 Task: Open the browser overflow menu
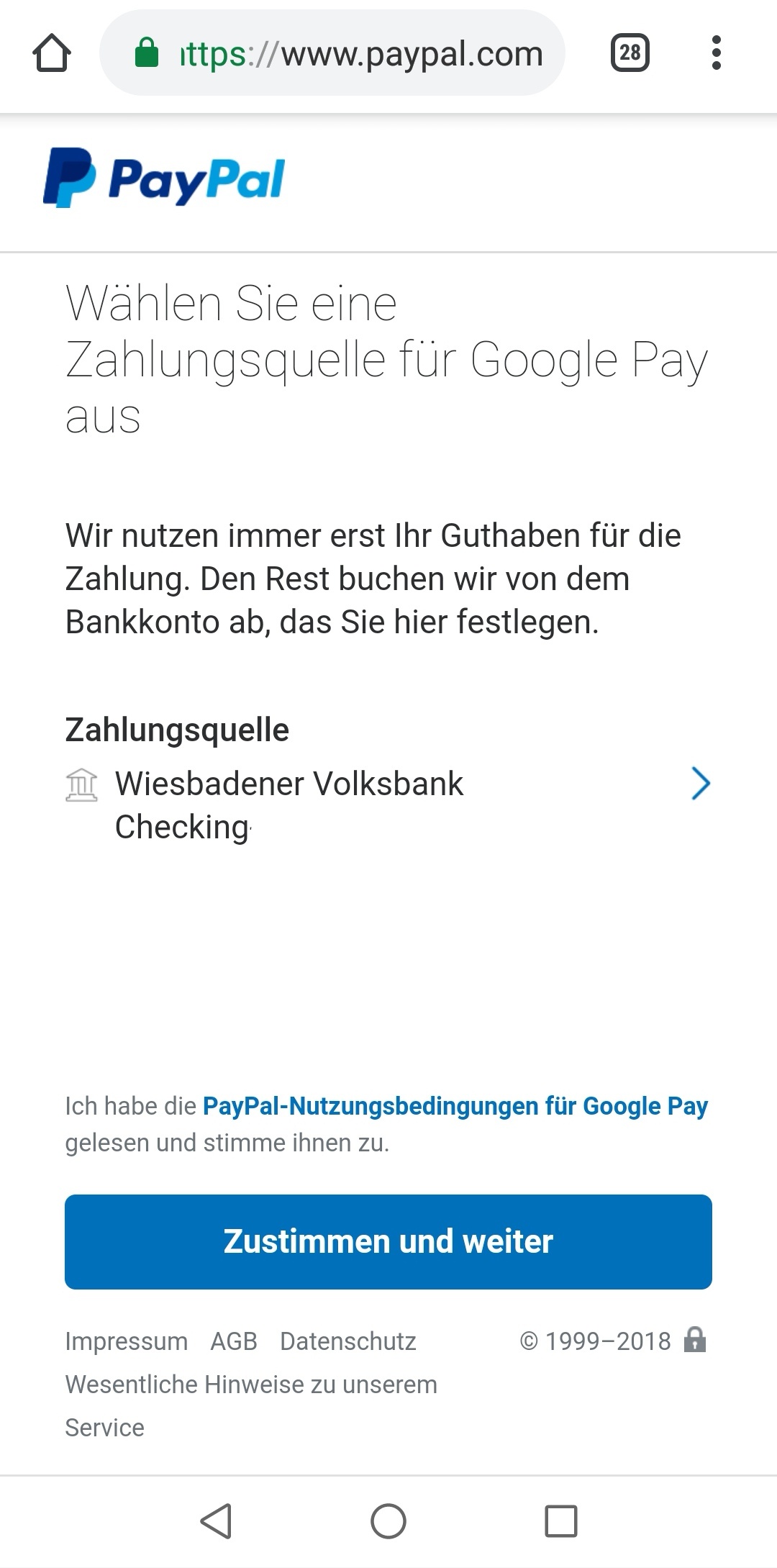pyautogui.click(x=715, y=53)
